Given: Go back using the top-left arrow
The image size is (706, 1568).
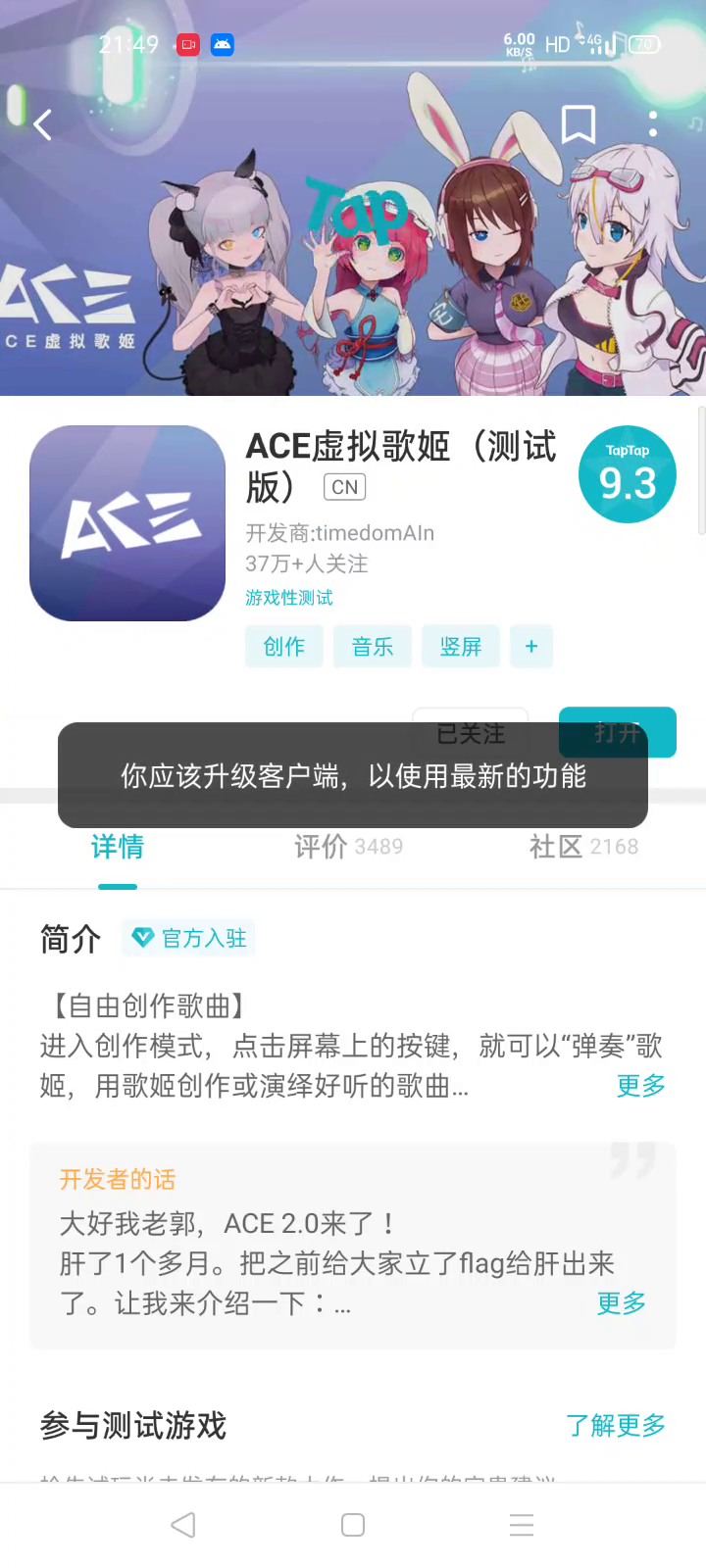Looking at the screenshot, I should pyautogui.click(x=42, y=124).
